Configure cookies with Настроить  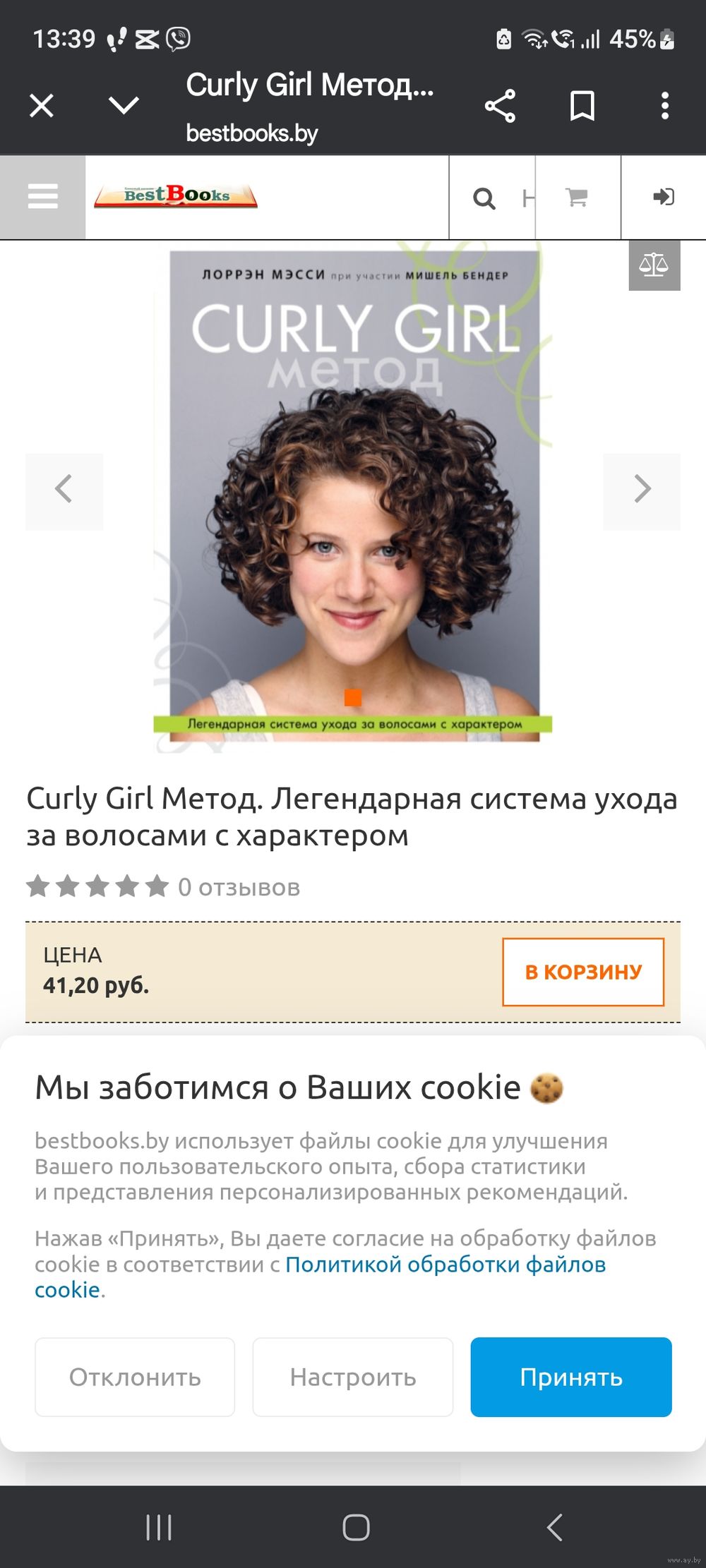point(353,1377)
